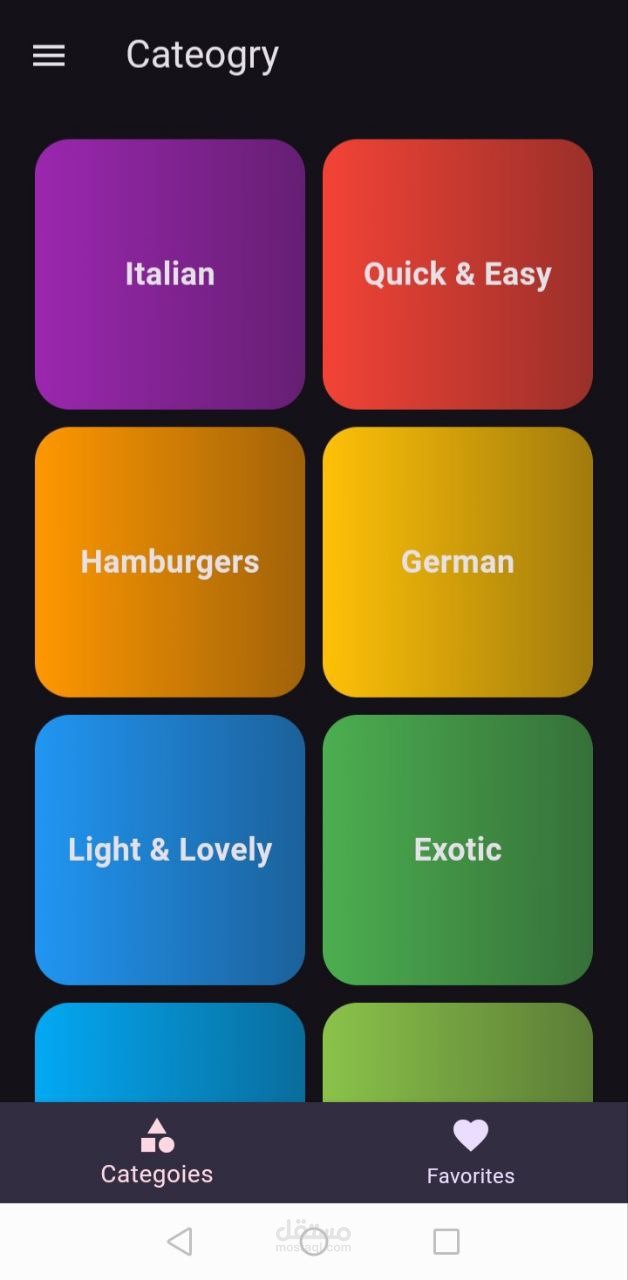Tap the system back button
Screen dimensions: 628x1280
point(180,1242)
